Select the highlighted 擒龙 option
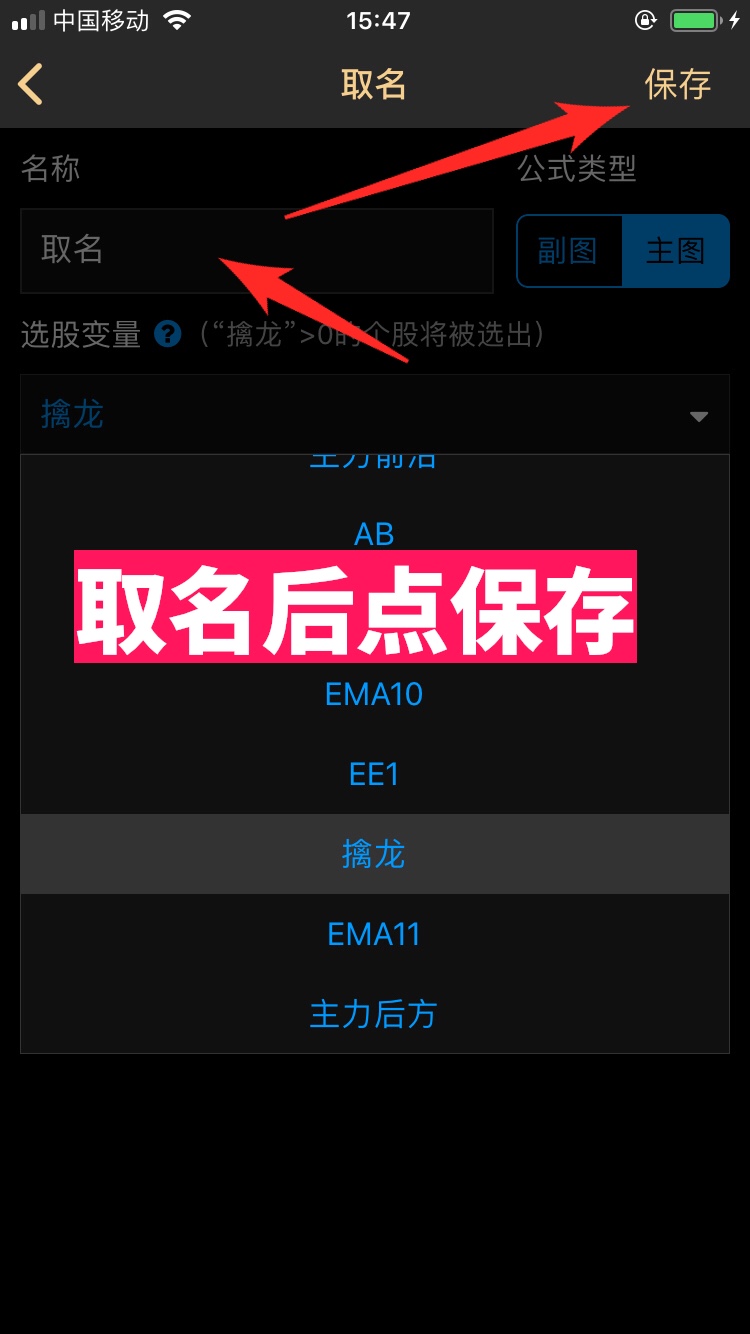The height and width of the screenshot is (1334, 750). tap(374, 854)
